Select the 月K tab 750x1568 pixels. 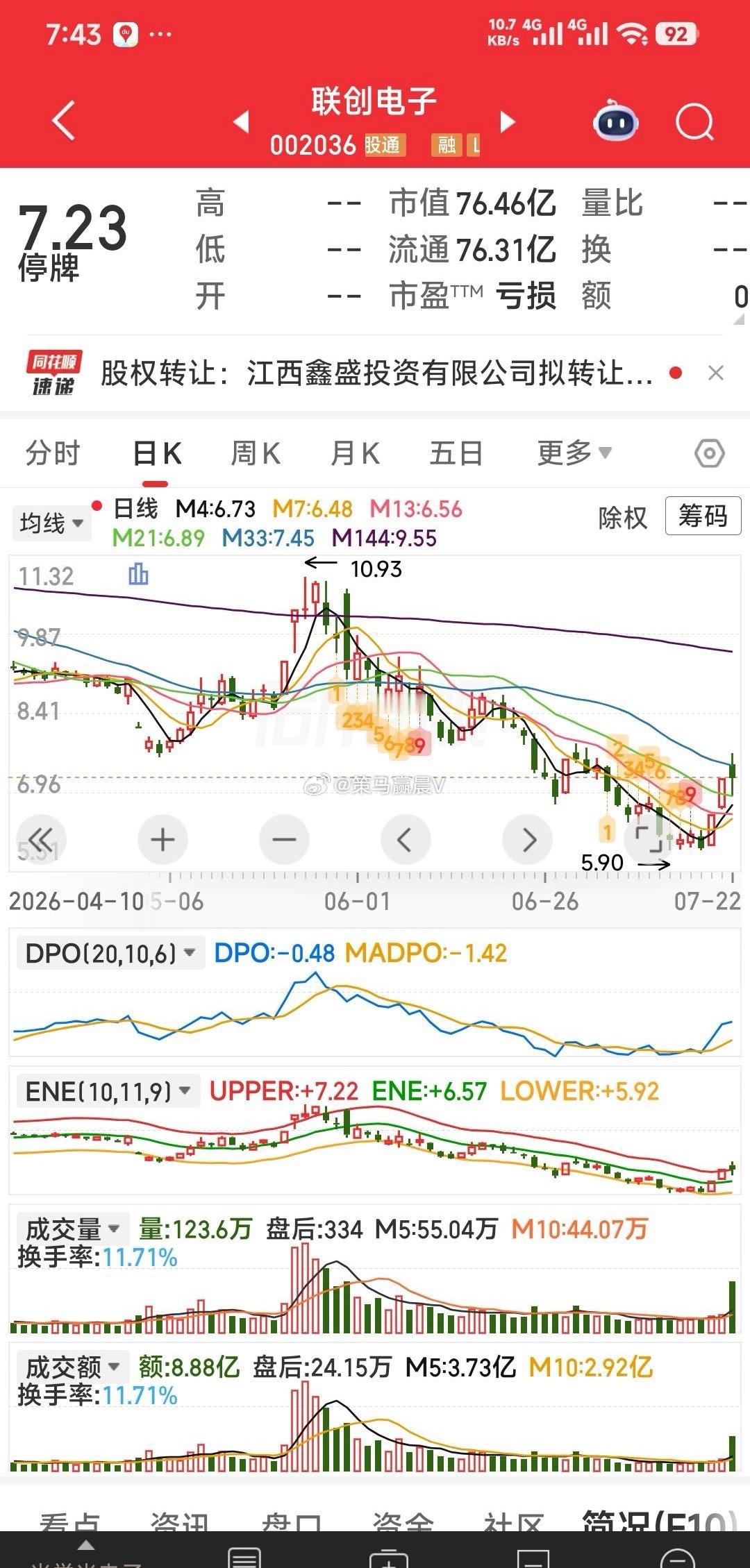pos(355,453)
